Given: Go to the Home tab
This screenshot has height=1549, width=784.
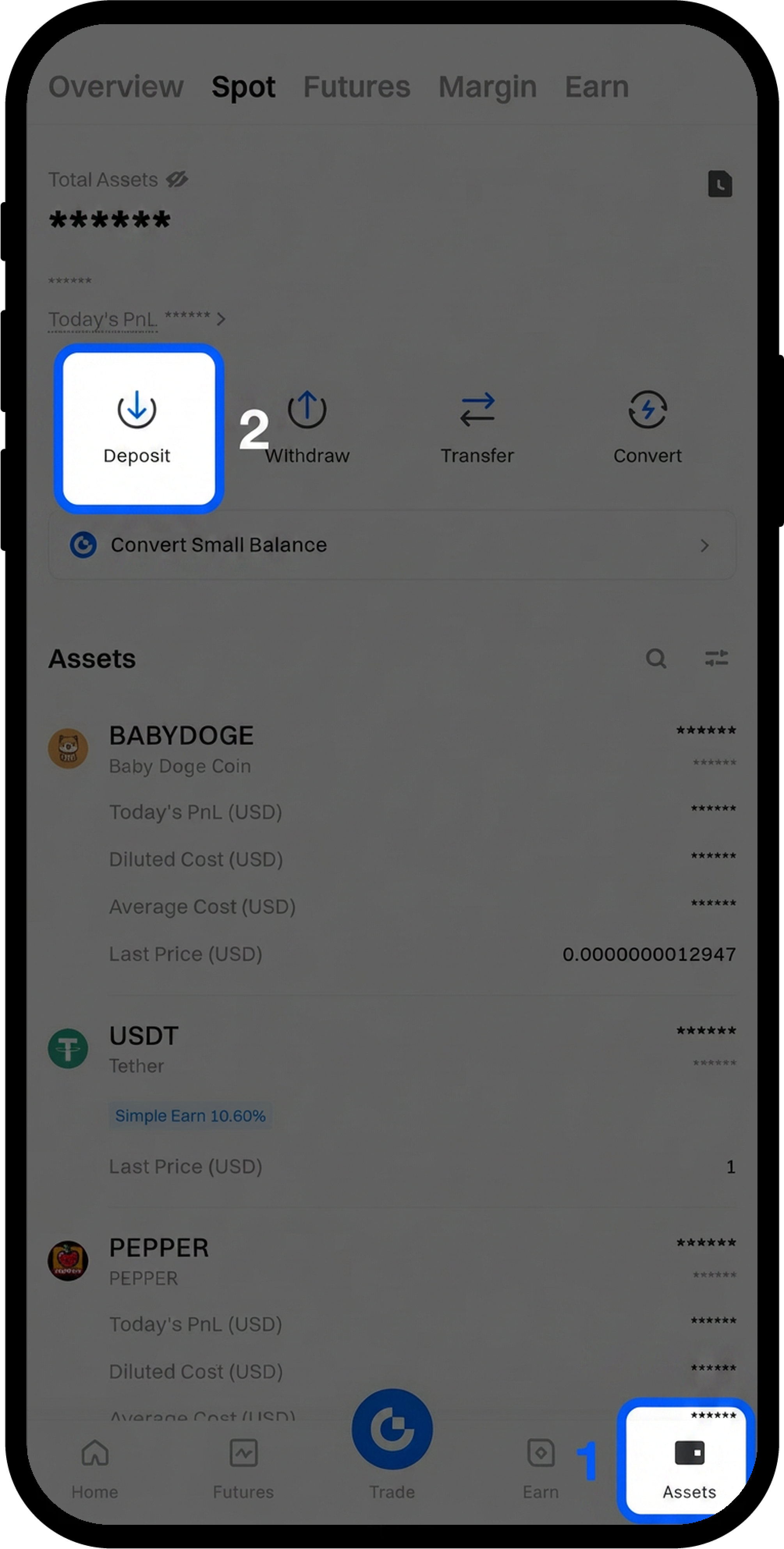Looking at the screenshot, I should click(x=95, y=1467).
